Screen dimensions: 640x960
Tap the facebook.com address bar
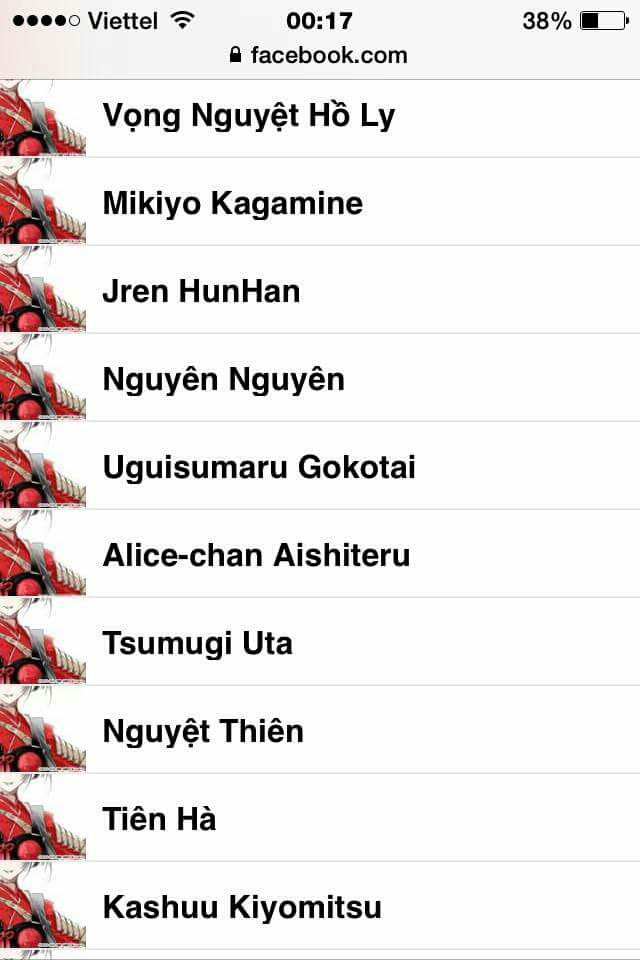tap(320, 55)
